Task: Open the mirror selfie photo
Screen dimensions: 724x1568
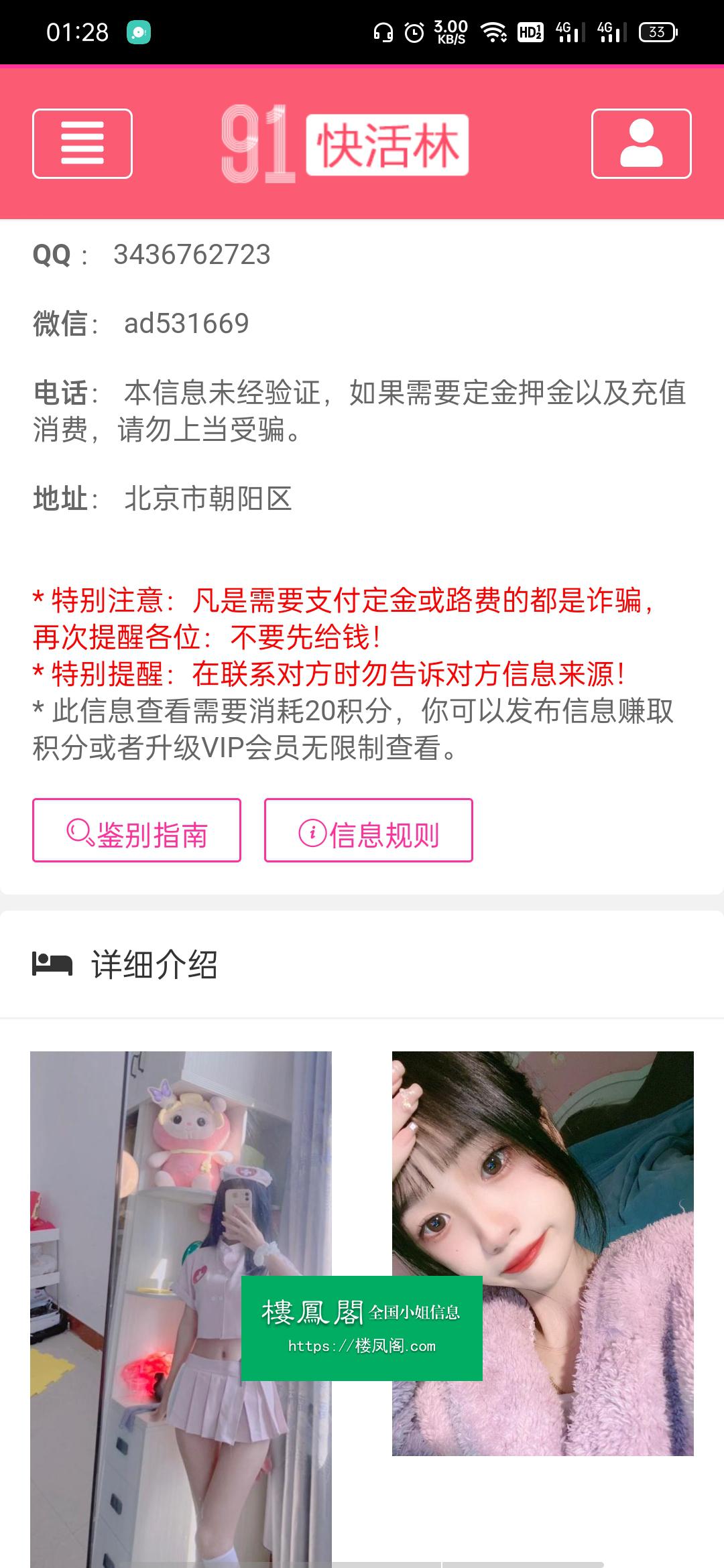Action: click(134, 1206)
